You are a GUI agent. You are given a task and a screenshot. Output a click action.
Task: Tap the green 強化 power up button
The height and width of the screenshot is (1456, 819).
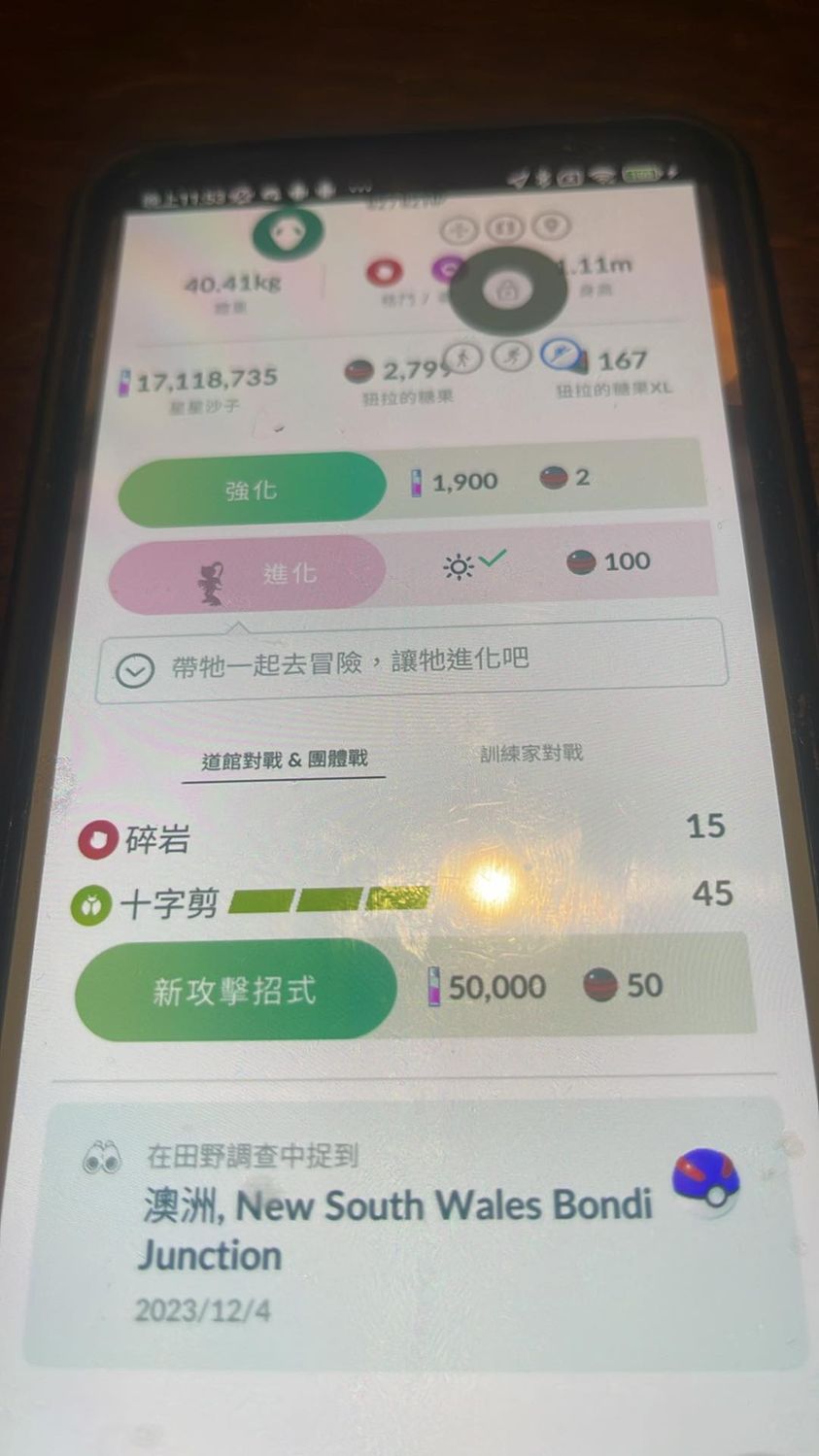click(x=251, y=491)
